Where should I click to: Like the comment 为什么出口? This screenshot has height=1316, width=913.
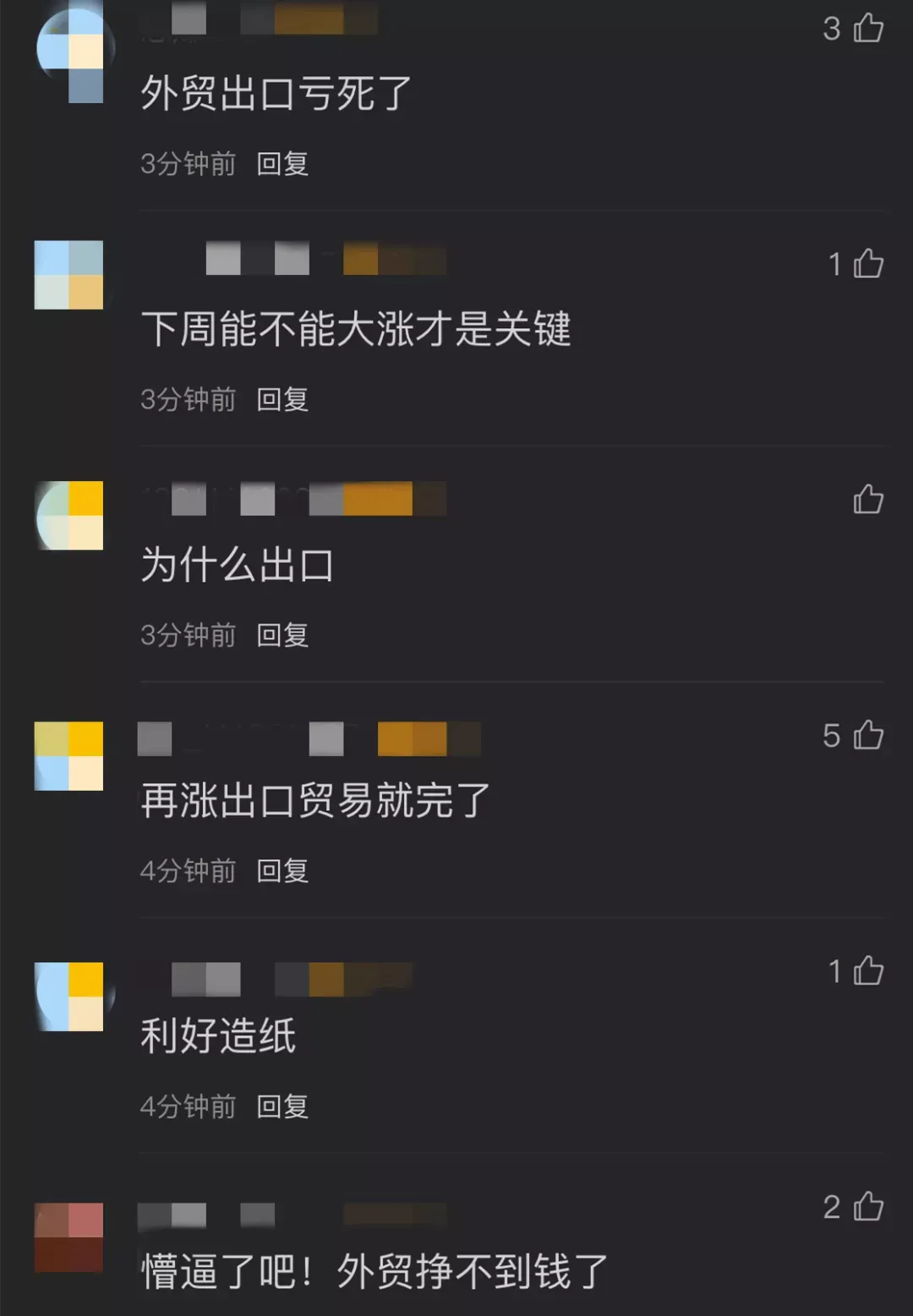point(867,500)
